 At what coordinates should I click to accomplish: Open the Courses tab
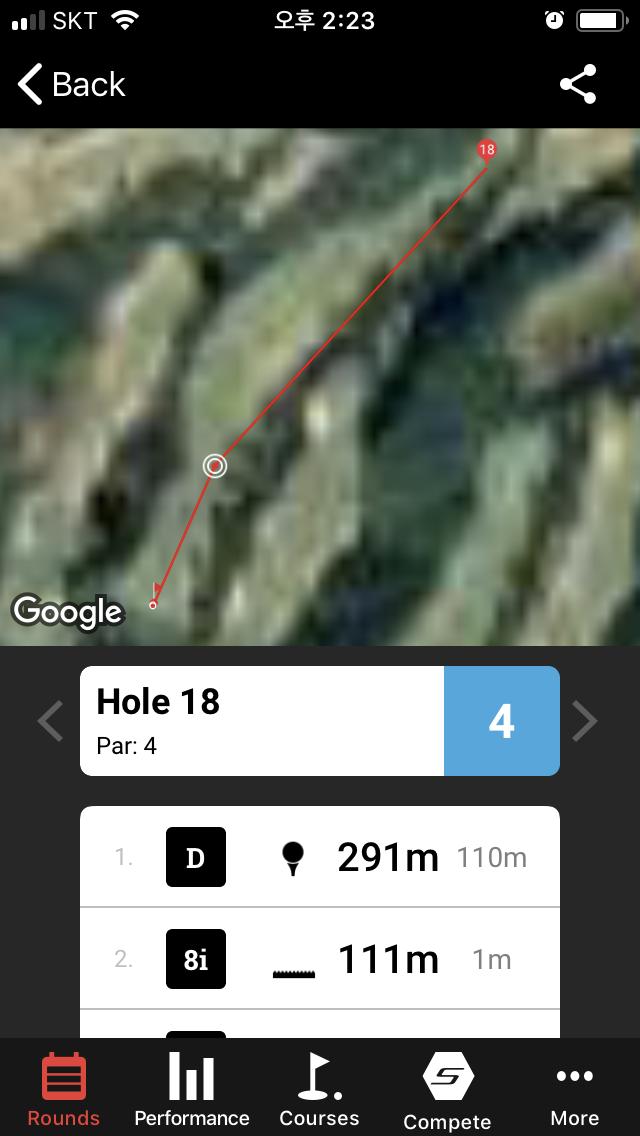click(320, 1090)
